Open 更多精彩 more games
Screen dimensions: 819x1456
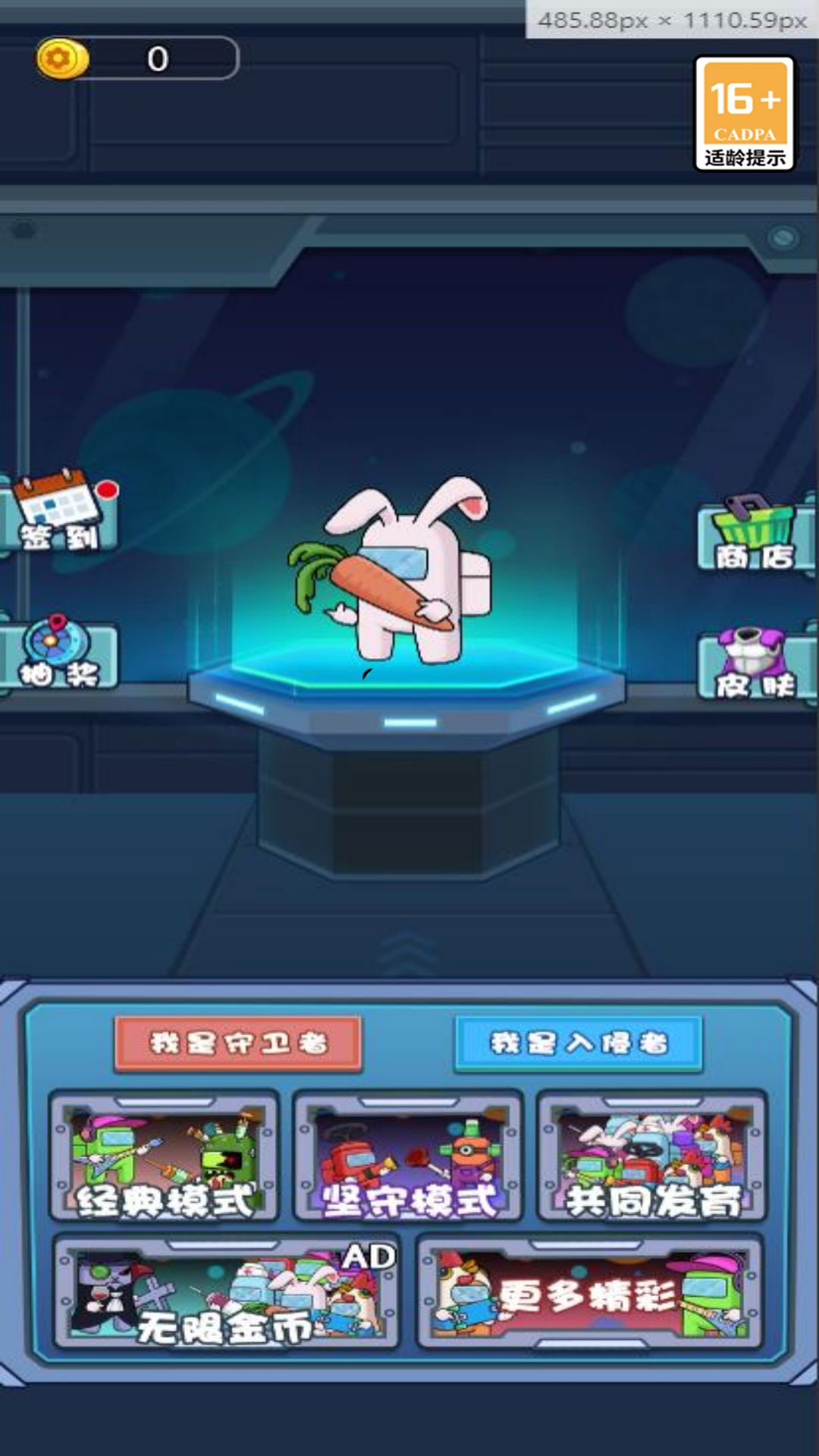tap(590, 1294)
